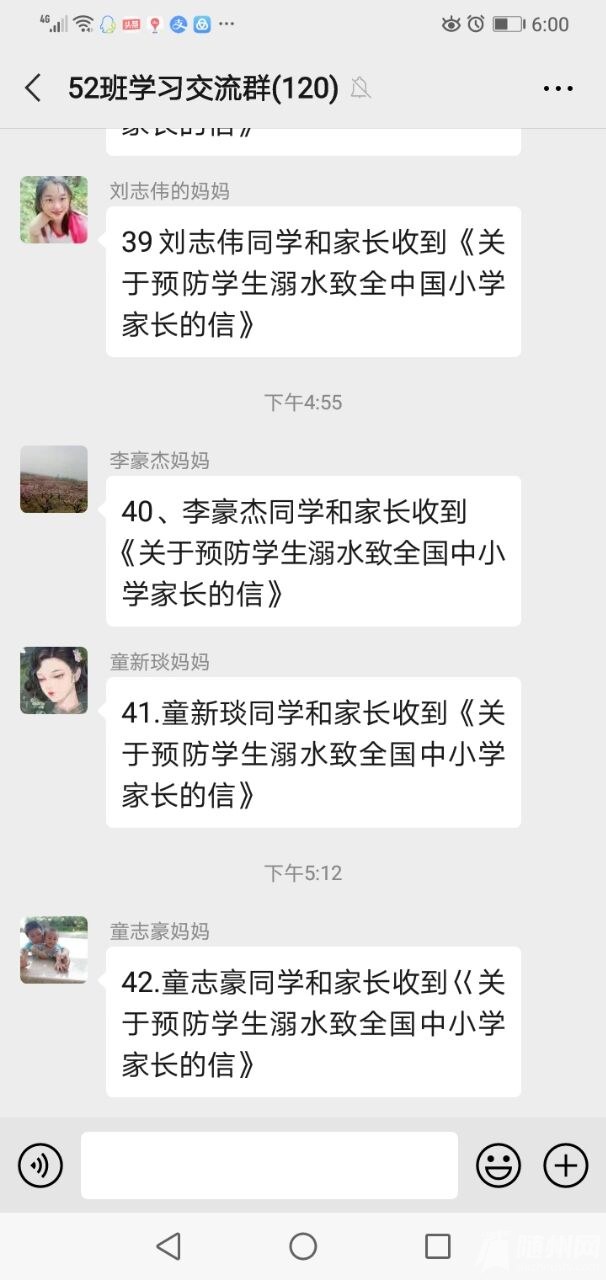606x1280 pixels.
Task: Open the group chat overflow menu
Action: click(x=558, y=88)
